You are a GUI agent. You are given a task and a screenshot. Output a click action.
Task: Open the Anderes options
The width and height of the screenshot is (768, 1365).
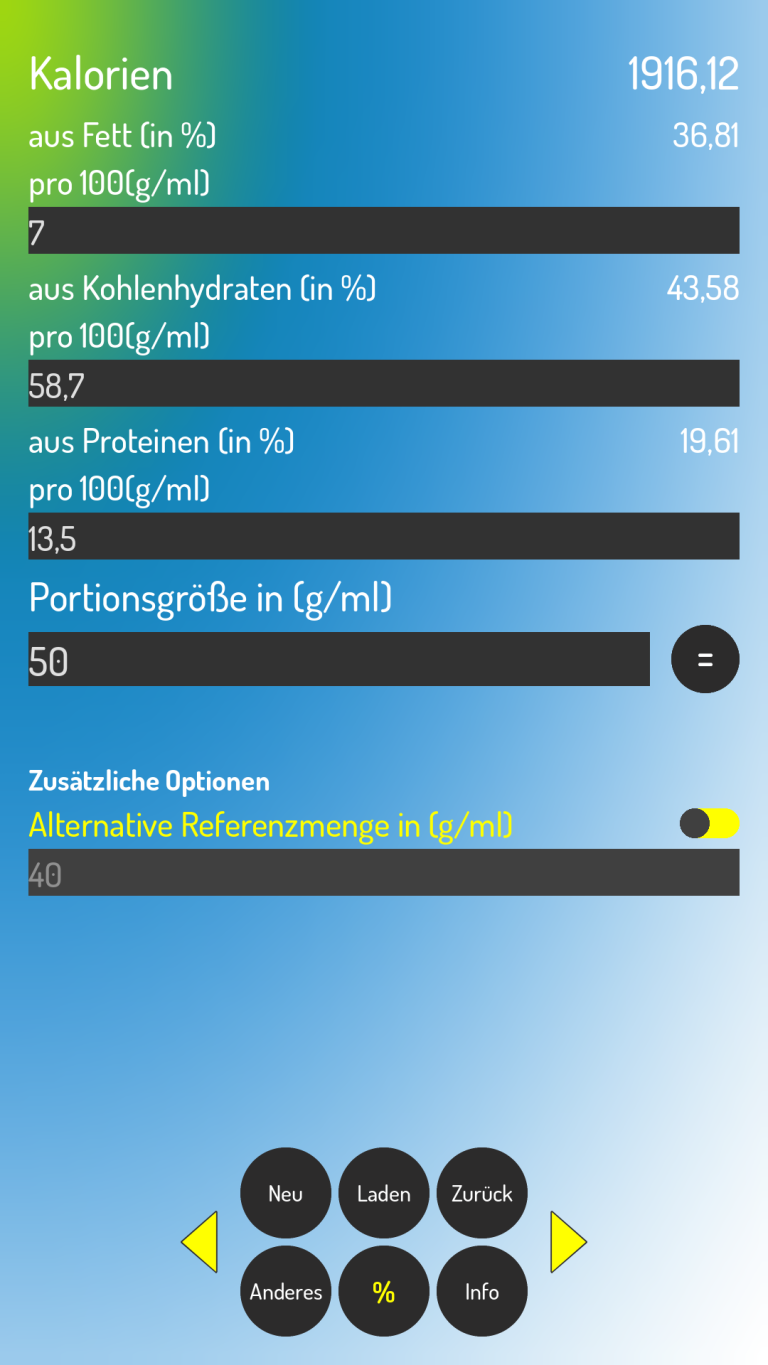pos(286,1291)
